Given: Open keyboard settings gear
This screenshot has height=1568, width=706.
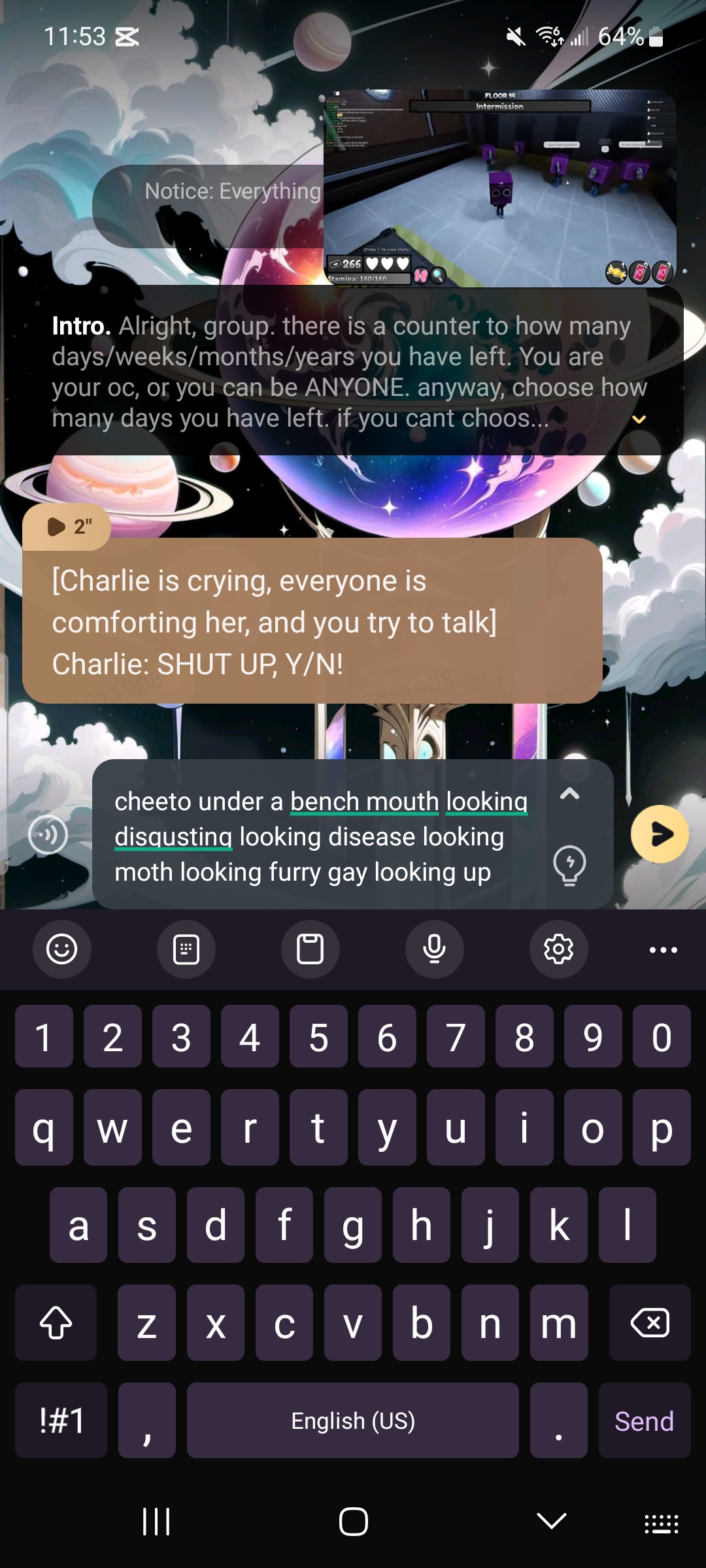Looking at the screenshot, I should (558, 949).
